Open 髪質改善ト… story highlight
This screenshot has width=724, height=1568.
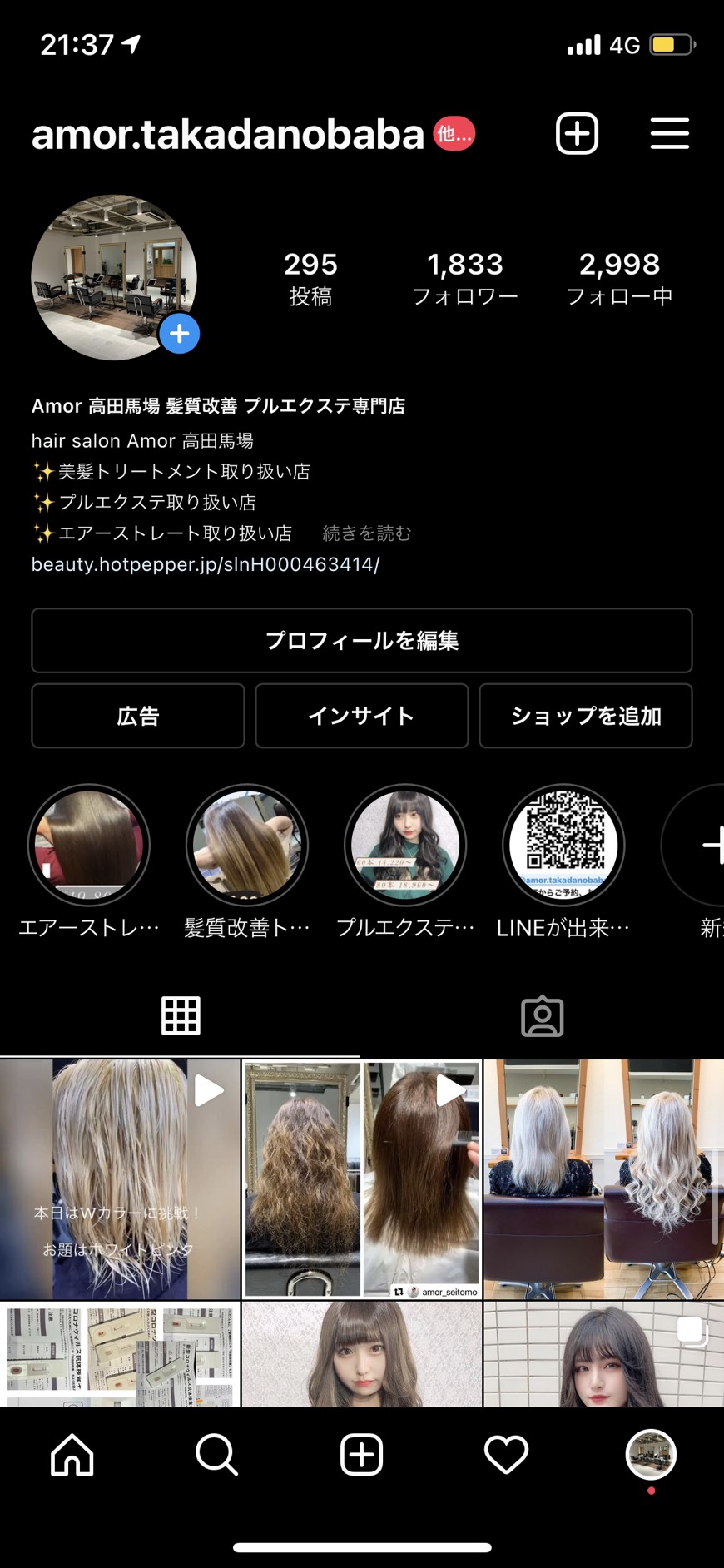[247, 846]
